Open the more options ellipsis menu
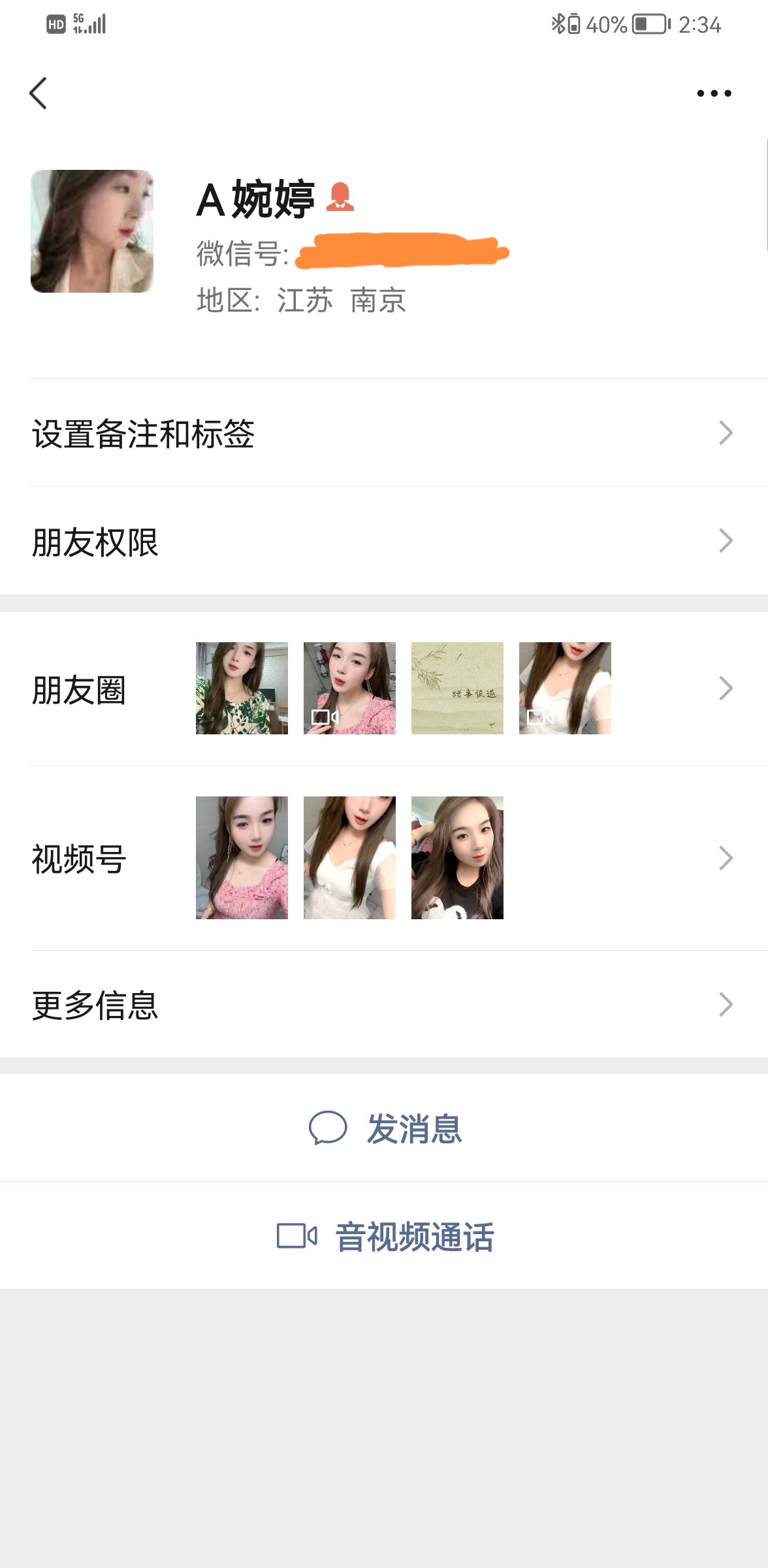This screenshot has width=768, height=1568. click(712, 93)
